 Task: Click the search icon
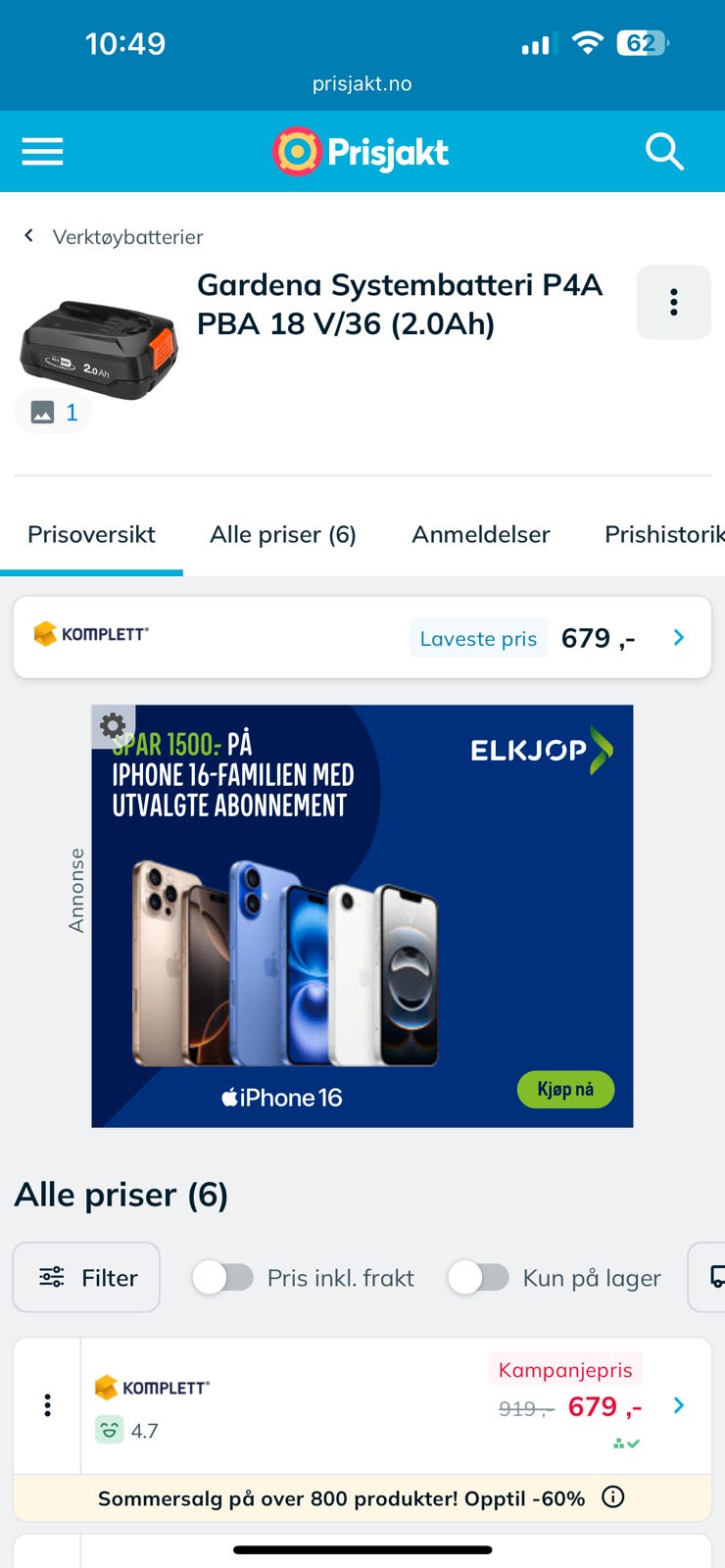[x=664, y=151]
